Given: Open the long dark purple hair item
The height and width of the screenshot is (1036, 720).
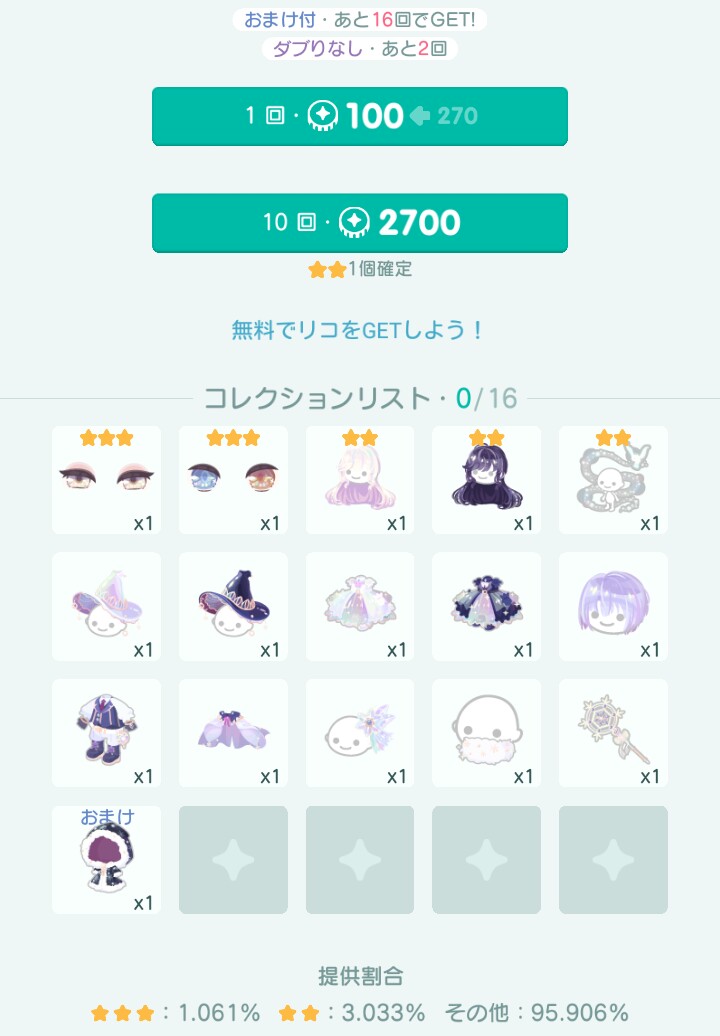Looking at the screenshot, I should pyautogui.click(x=486, y=480).
